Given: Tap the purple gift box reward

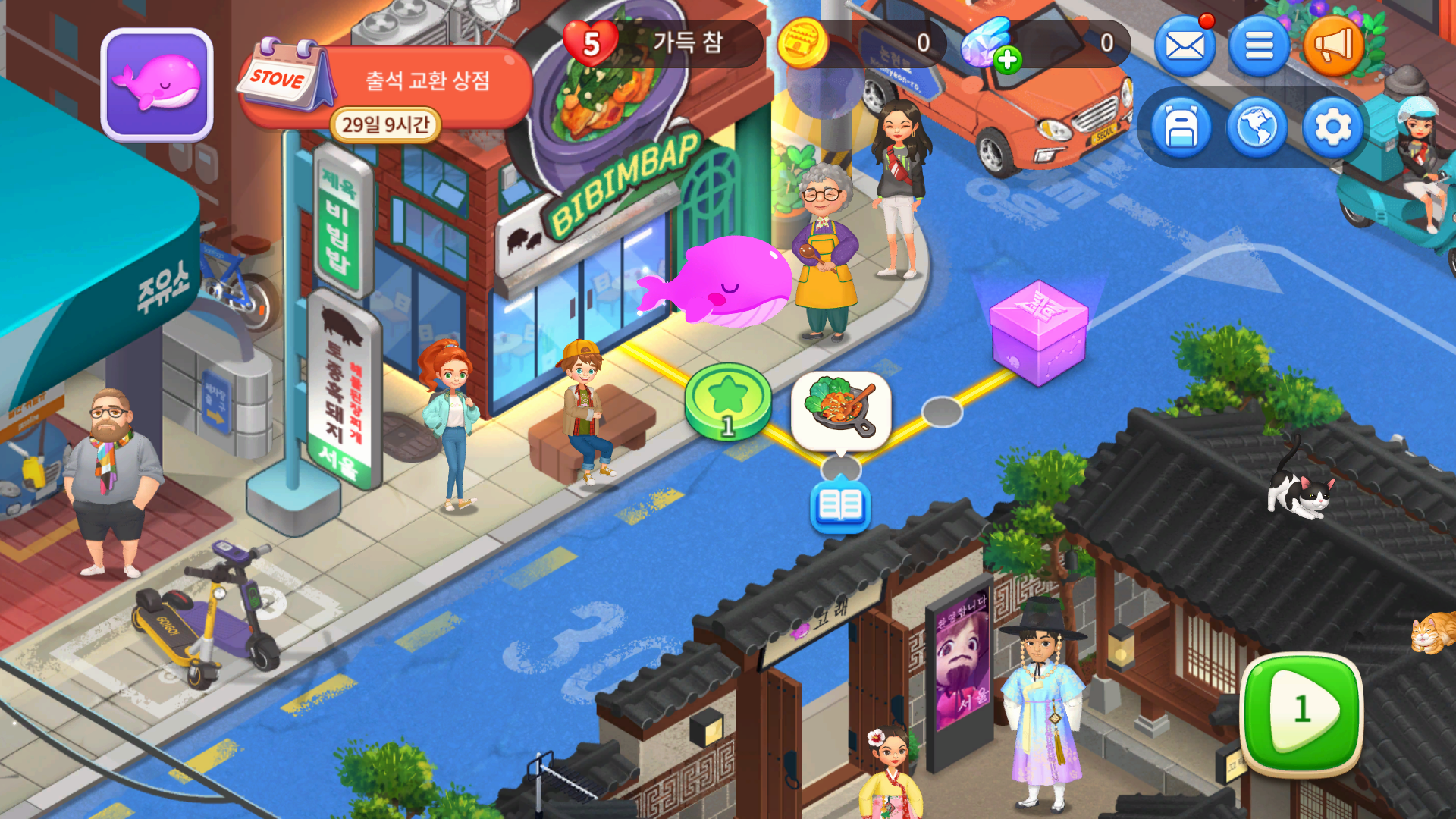Looking at the screenshot, I should [x=1038, y=334].
